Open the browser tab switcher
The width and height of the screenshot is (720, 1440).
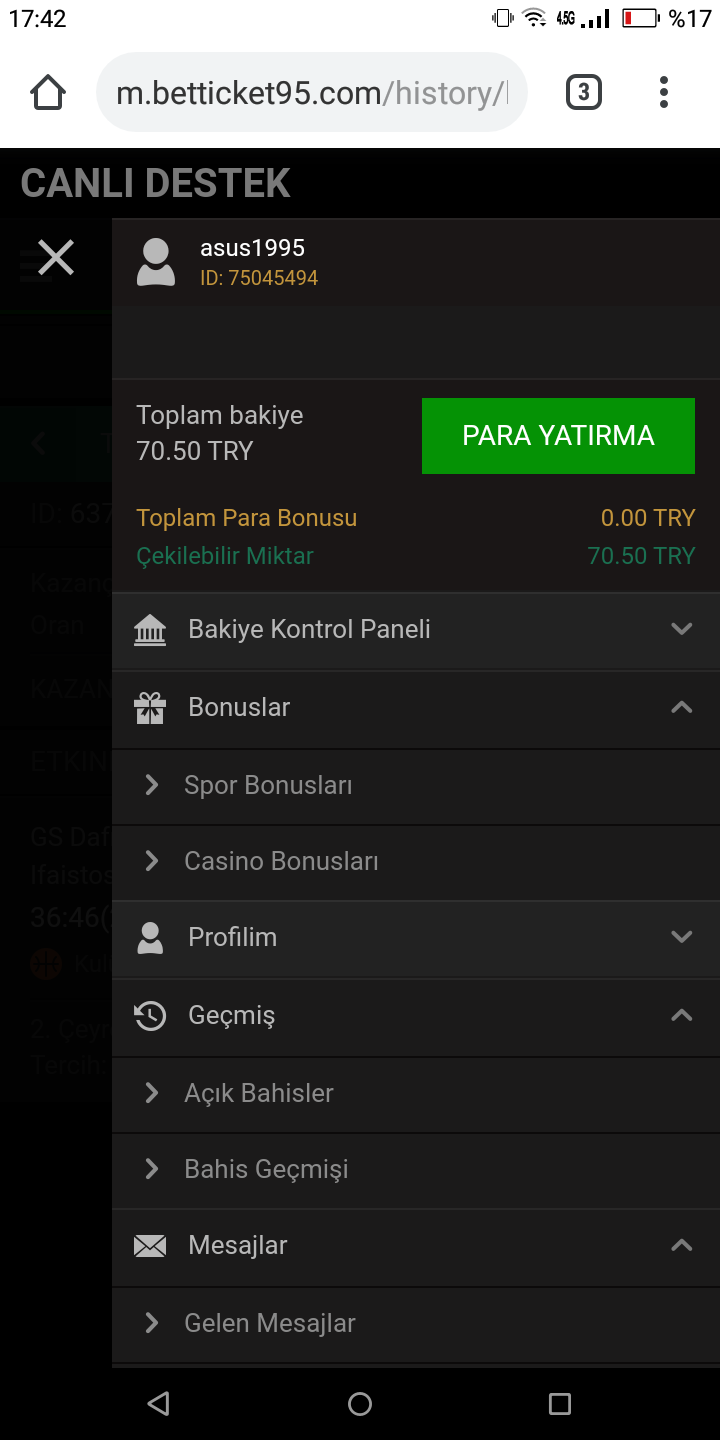[584, 93]
